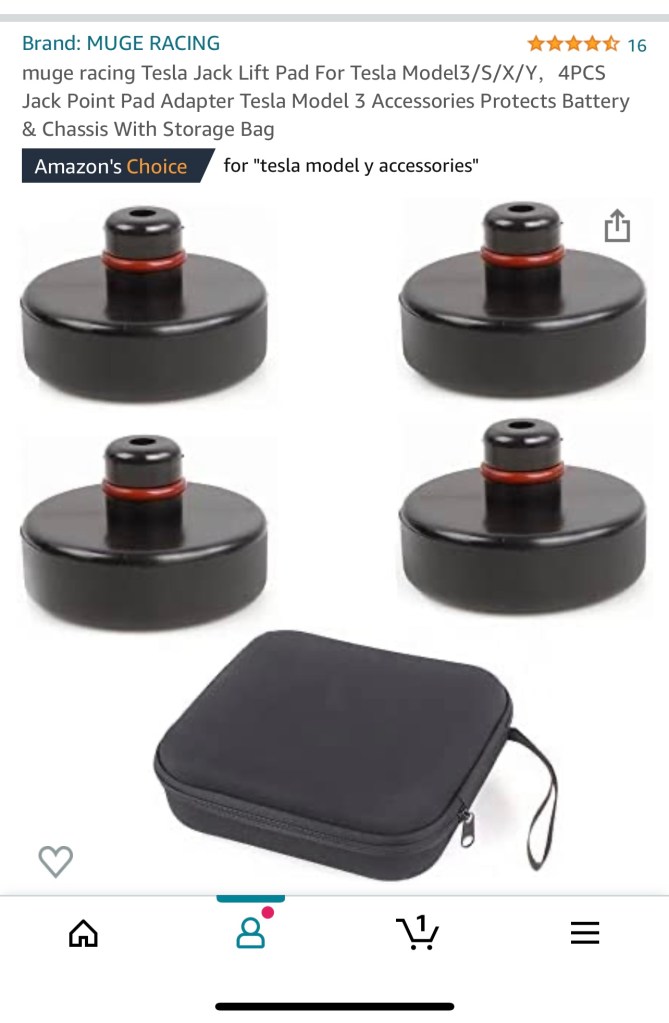This screenshot has height=1023, width=669.
Task: Add product to wish list heart
Action: pos(55,861)
